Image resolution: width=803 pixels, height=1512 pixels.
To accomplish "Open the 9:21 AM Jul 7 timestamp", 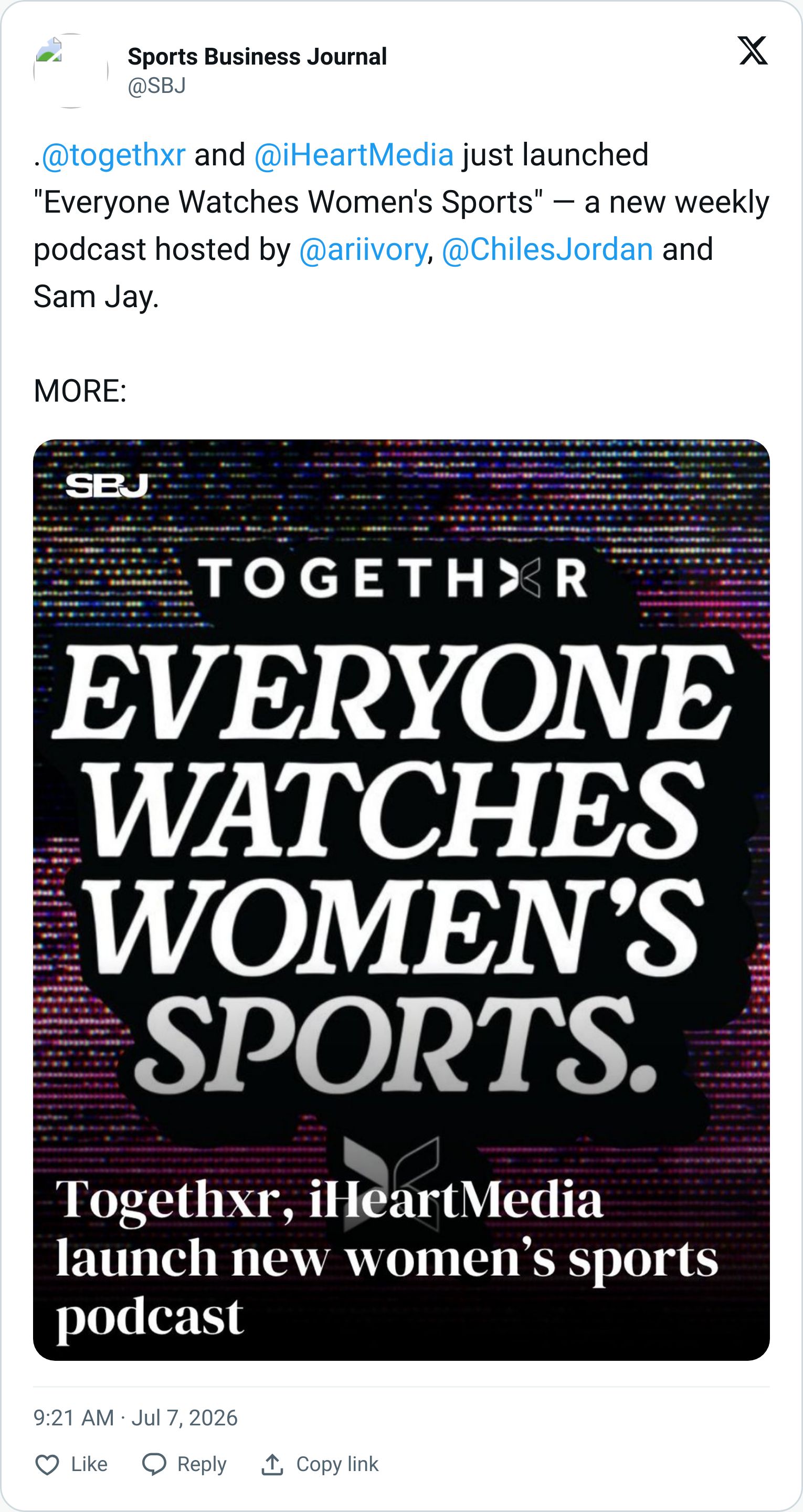I will pos(135,1417).
